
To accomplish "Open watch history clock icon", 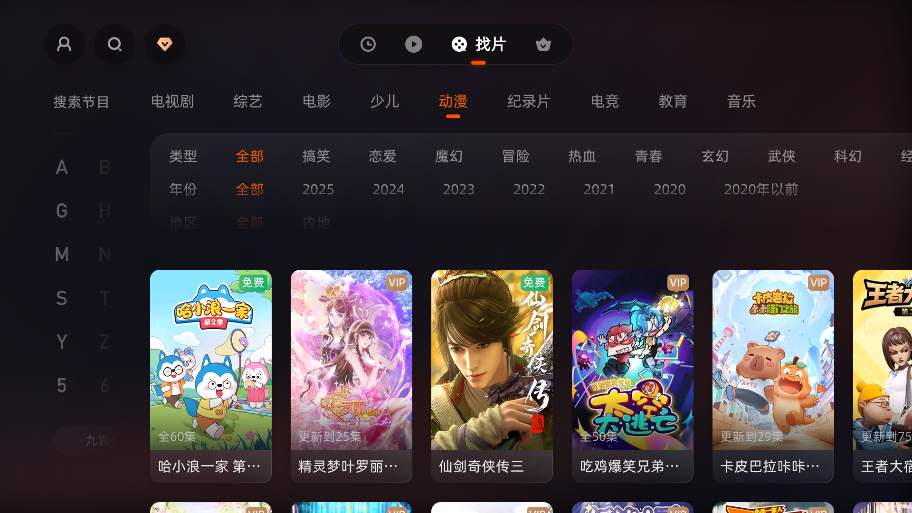I will click(368, 44).
